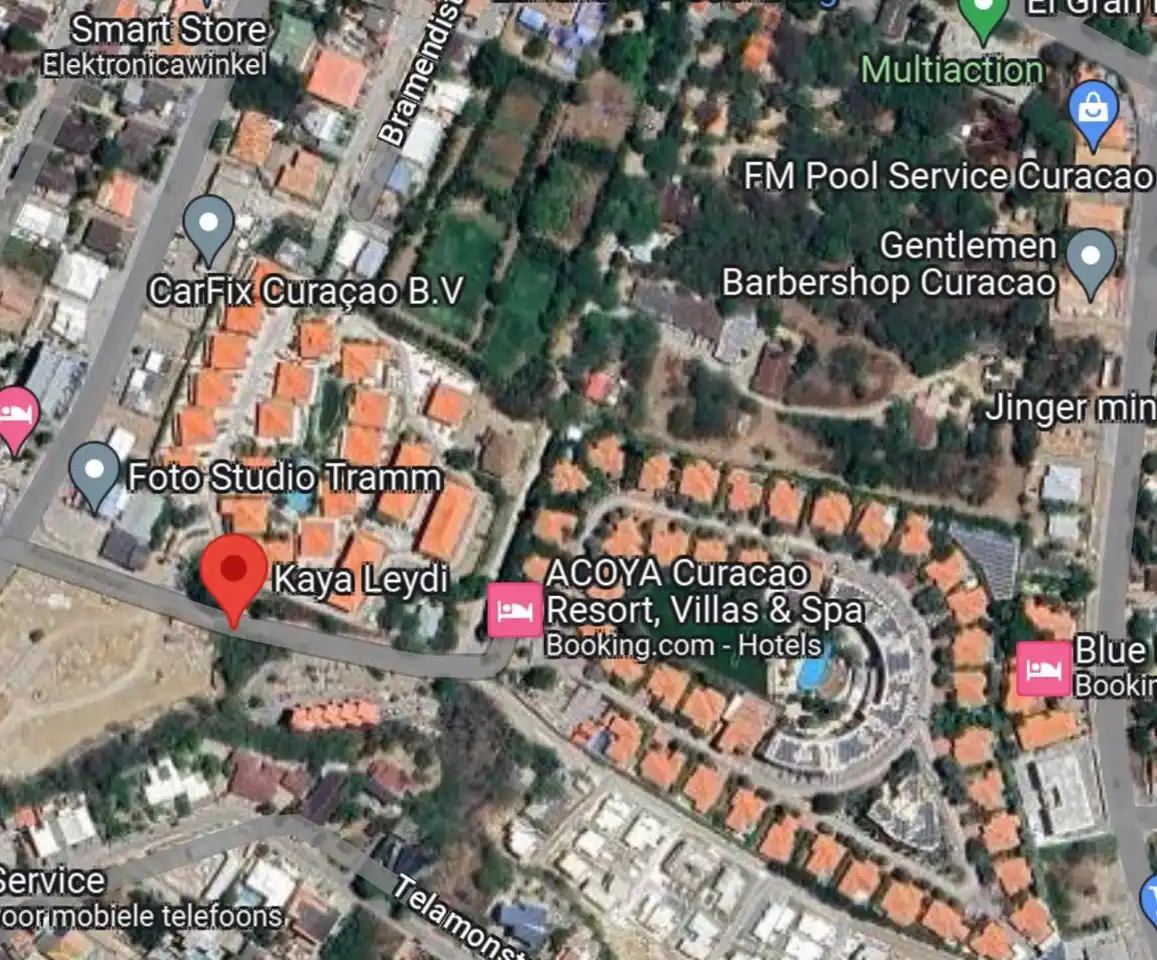The image size is (1157, 960).
Task: Open the FM Pool Service Curacao shop marker
Action: (x=1094, y=109)
